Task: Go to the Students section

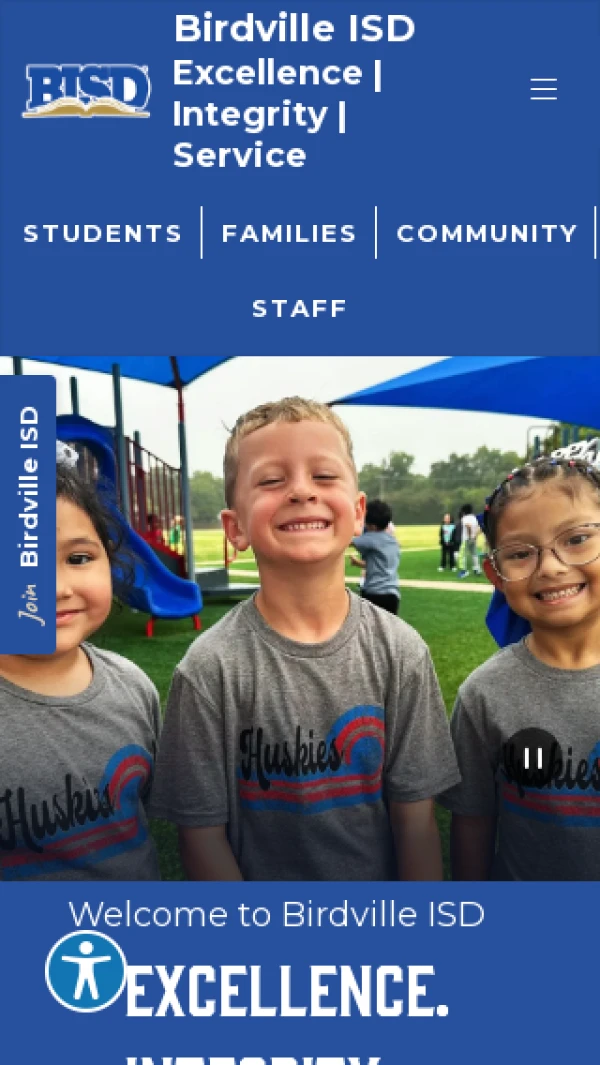Action: [x=103, y=233]
